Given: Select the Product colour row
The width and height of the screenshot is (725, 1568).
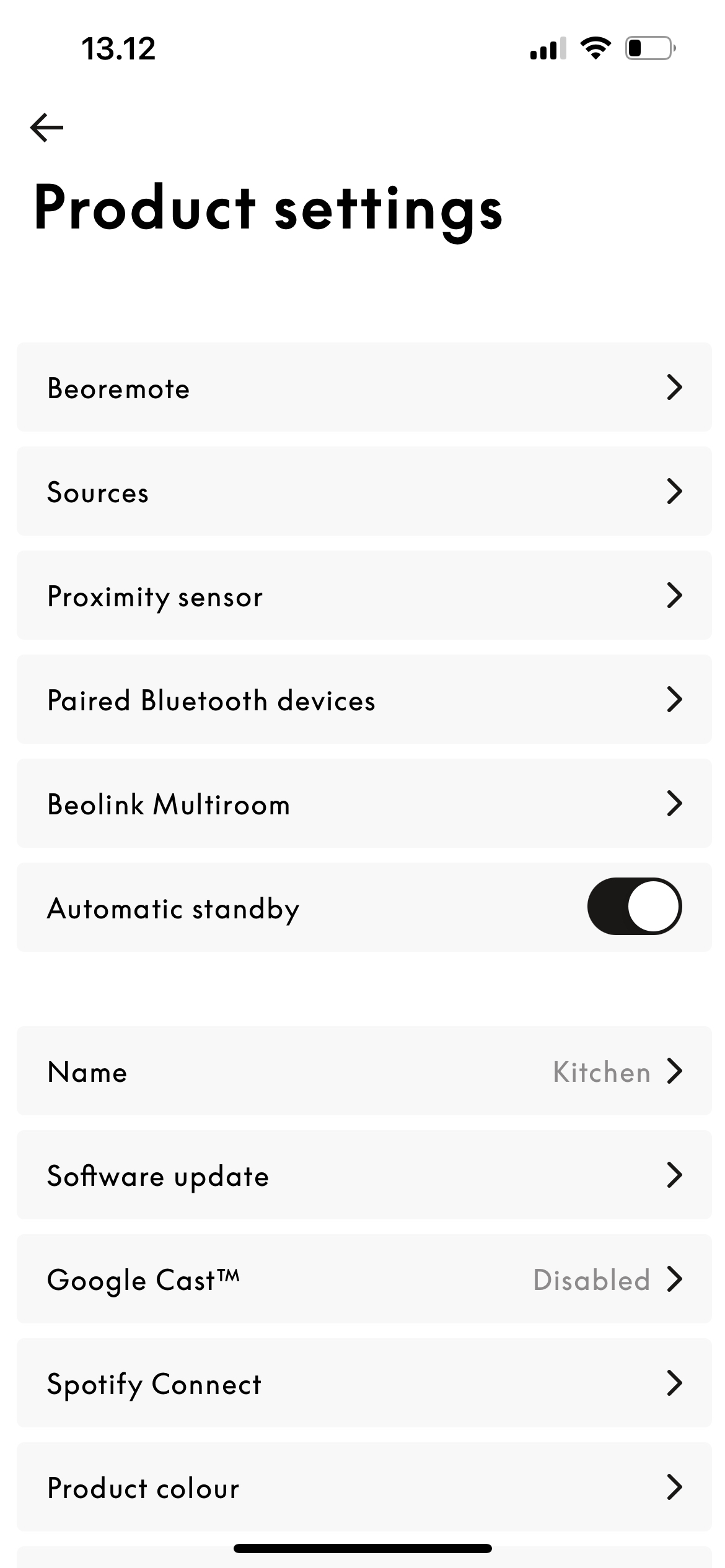Looking at the screenshot, I should tap(363, 1487).
